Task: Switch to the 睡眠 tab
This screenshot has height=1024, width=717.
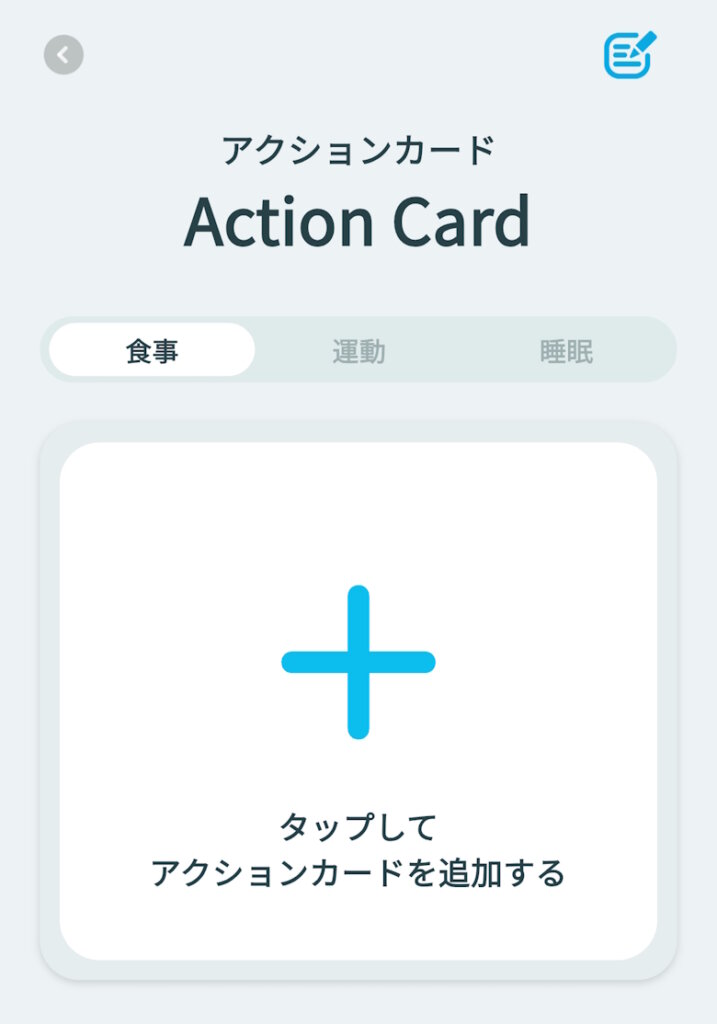Action: point(566,351)
